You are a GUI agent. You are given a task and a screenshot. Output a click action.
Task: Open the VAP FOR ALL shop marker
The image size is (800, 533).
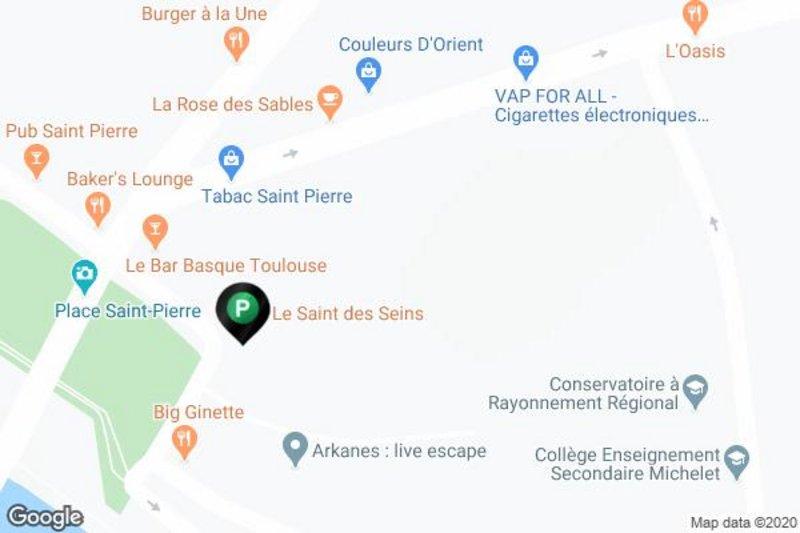pos(525,62)
